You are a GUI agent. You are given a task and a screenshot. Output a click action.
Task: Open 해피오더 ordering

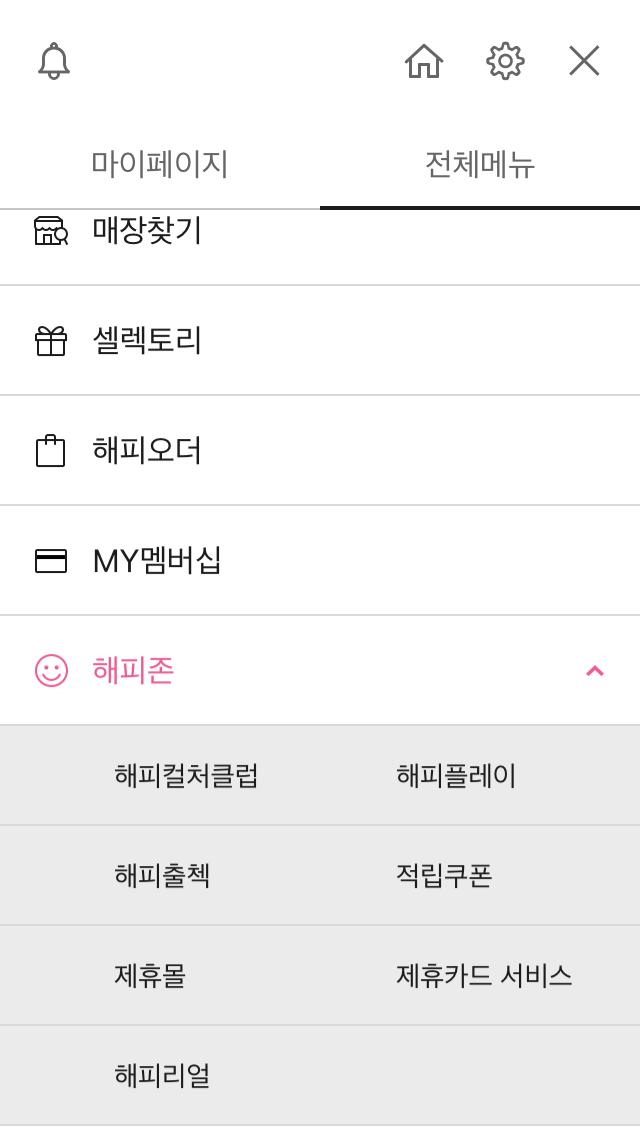pyautogui.click(x=147, y=451)
